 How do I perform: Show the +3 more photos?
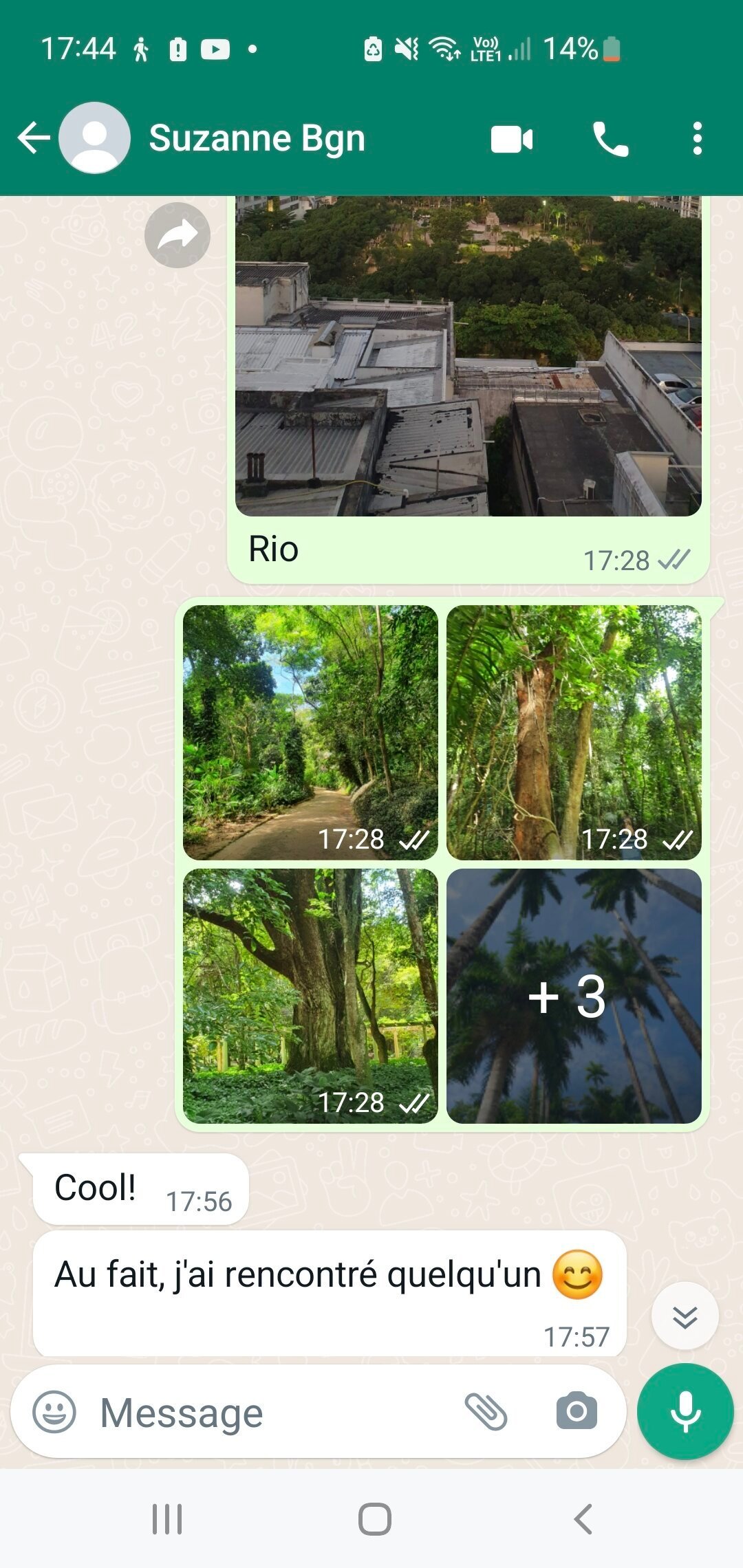574,995
